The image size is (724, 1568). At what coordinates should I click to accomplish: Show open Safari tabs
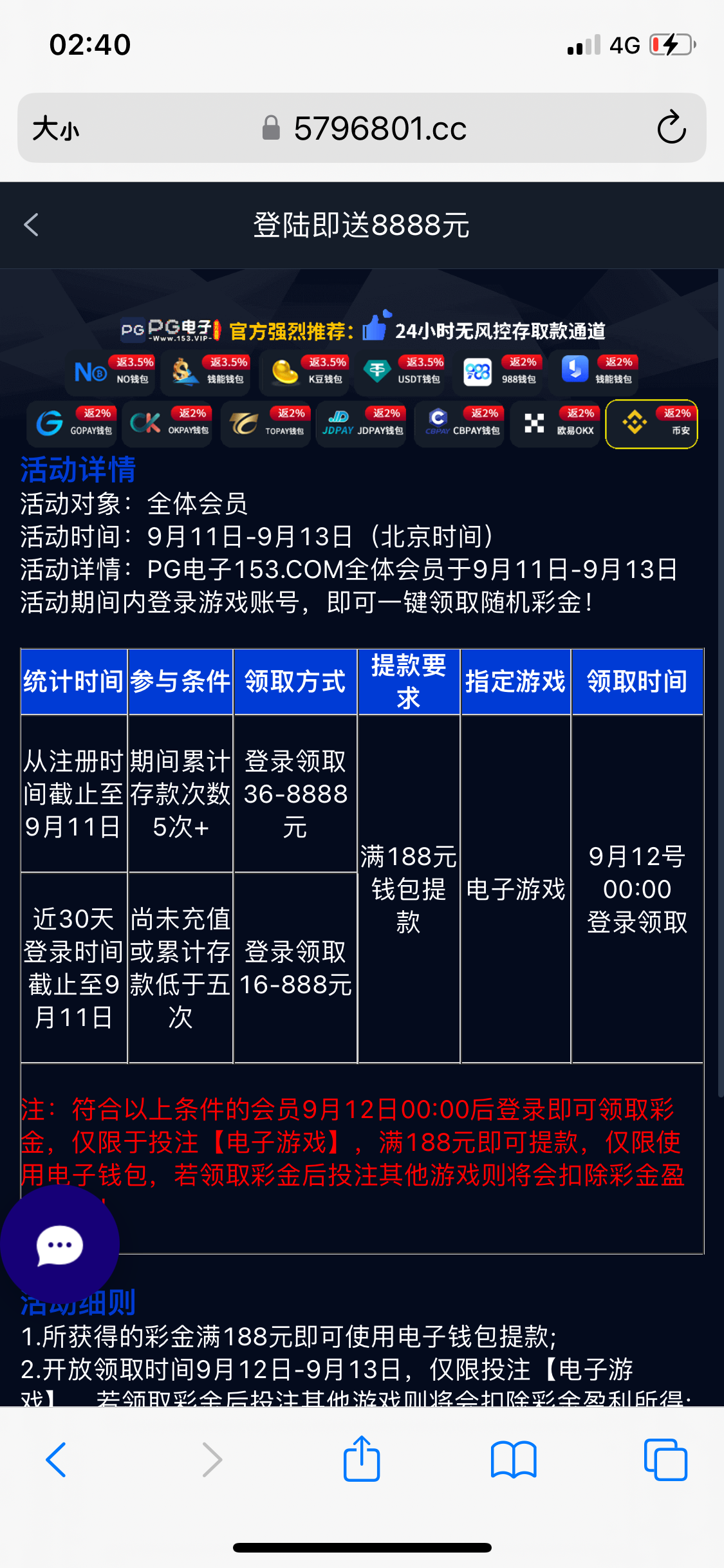[665, 1459]
